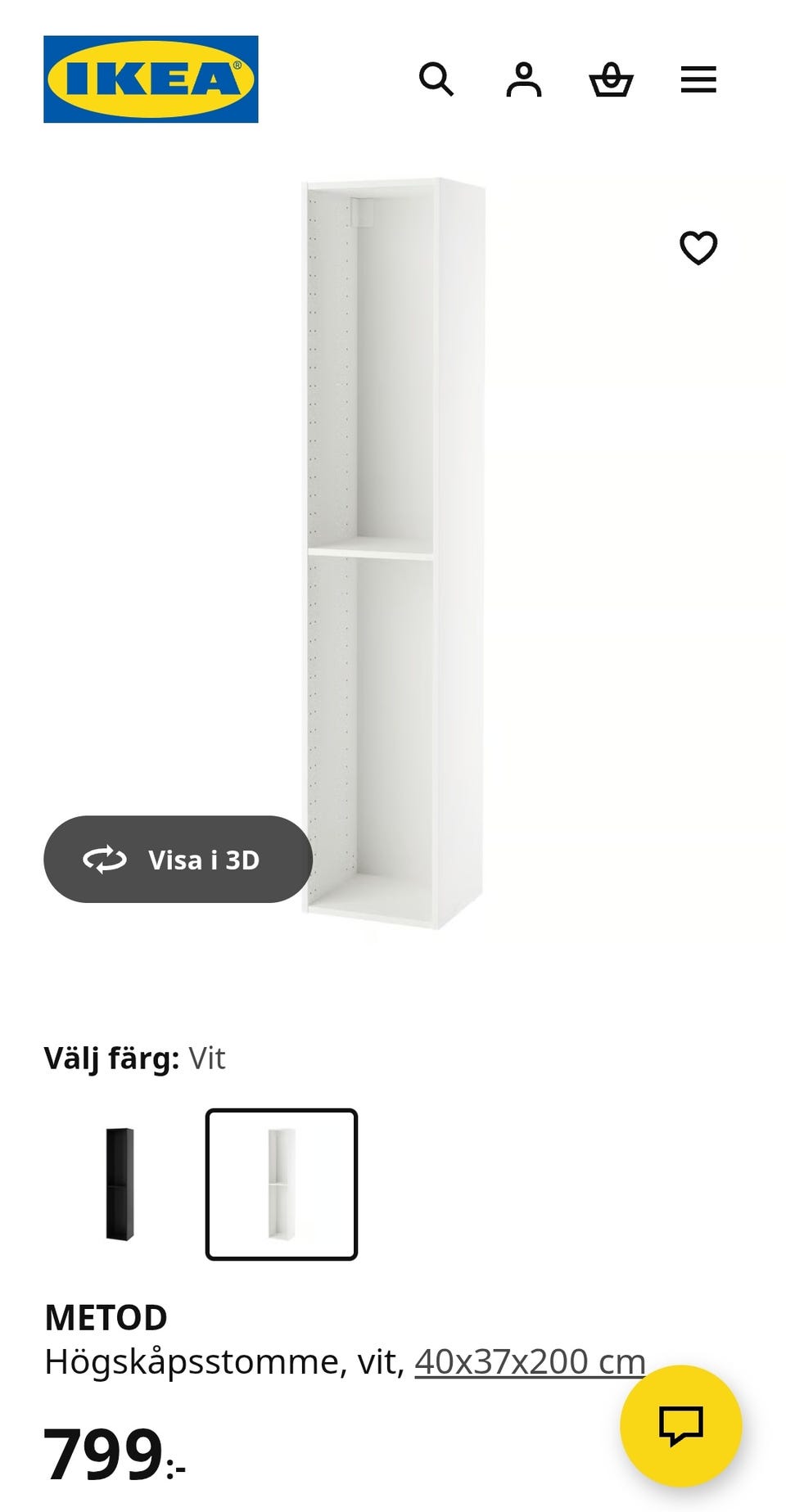Open your account profile
This screenshot has height=1512, width=786.
tap(526, 79)
